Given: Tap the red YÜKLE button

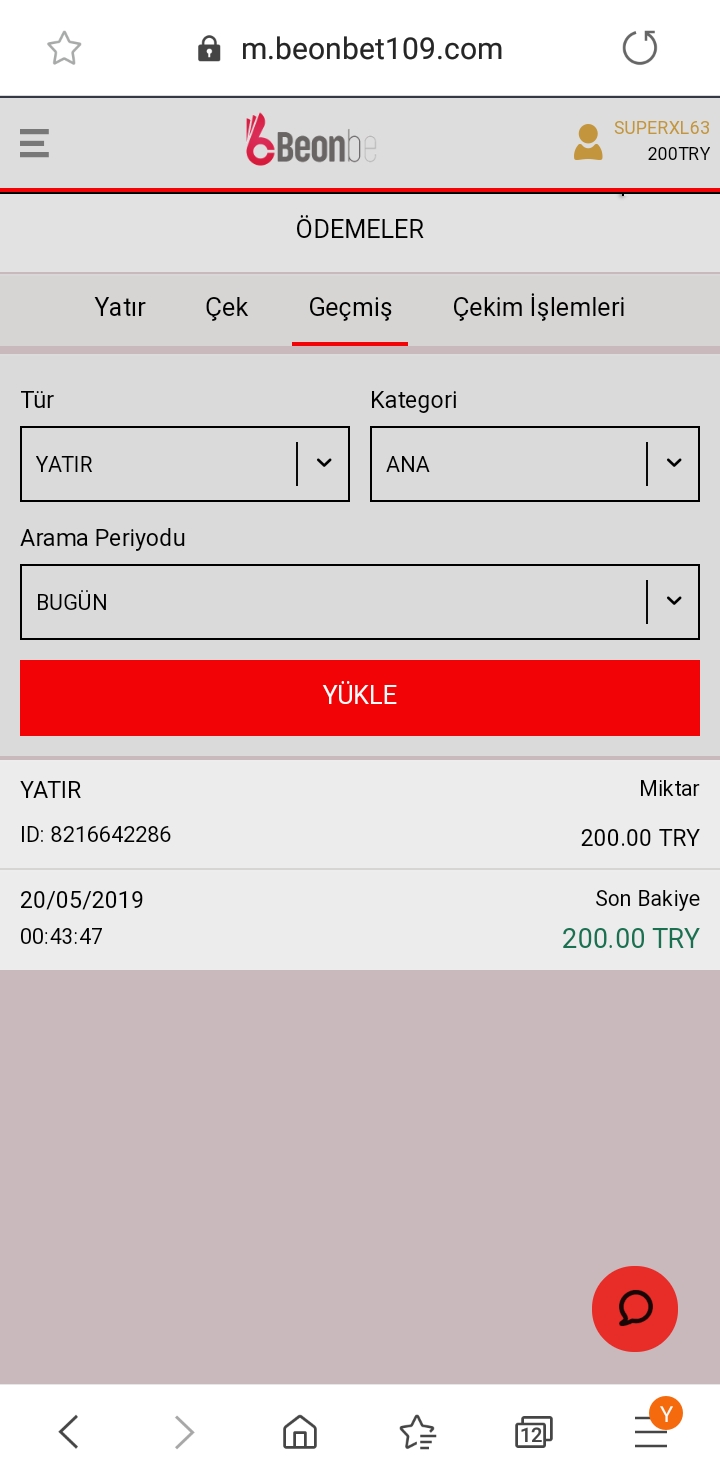Looking at the screenshot, I should tap(360, 697).
